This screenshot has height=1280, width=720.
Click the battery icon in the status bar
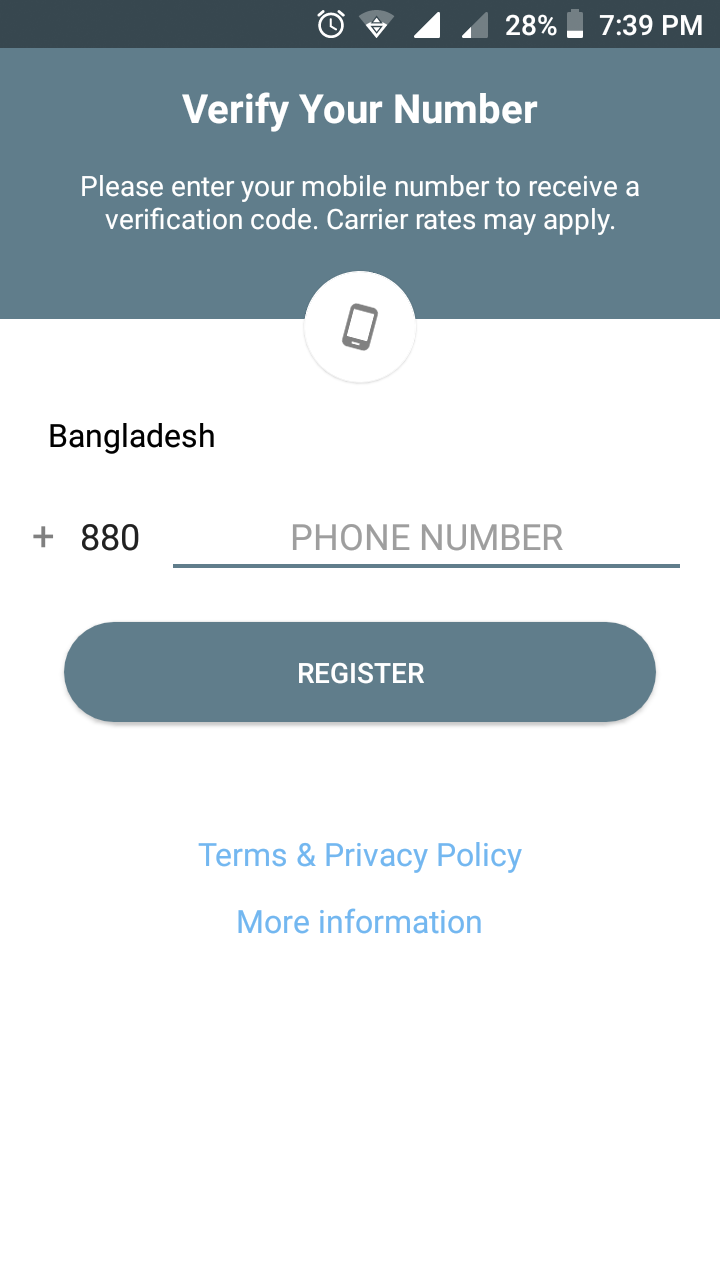[577, 24]
